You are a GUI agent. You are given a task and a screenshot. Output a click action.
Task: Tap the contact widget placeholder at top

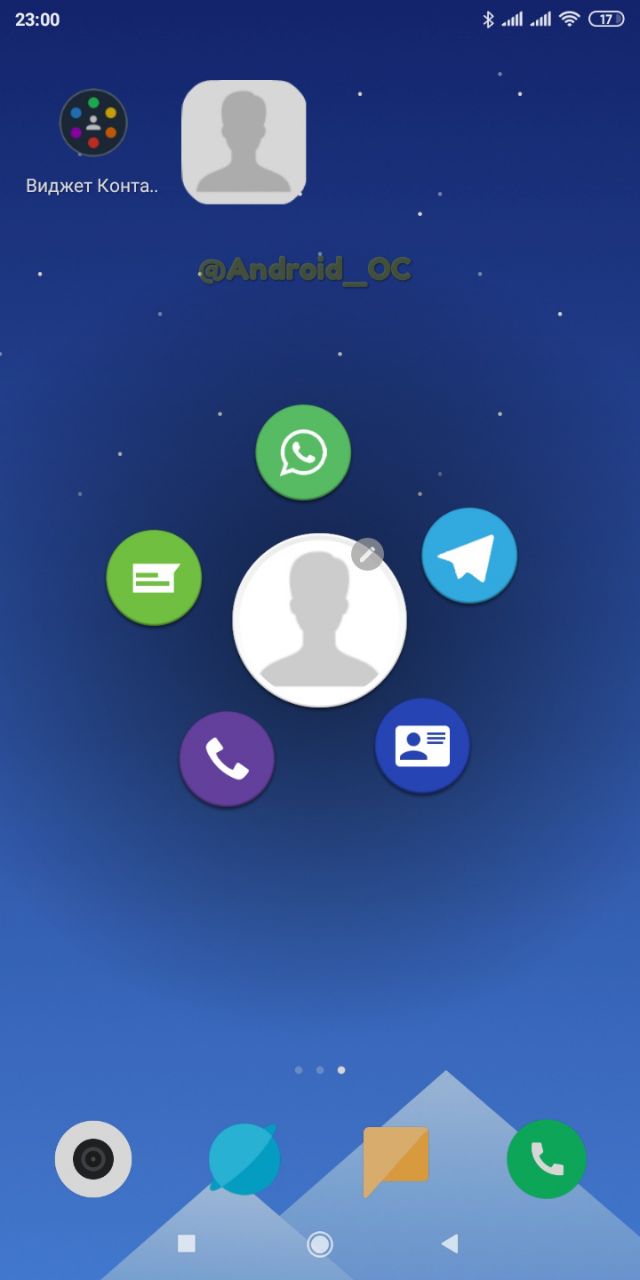(x=244, y=143)
